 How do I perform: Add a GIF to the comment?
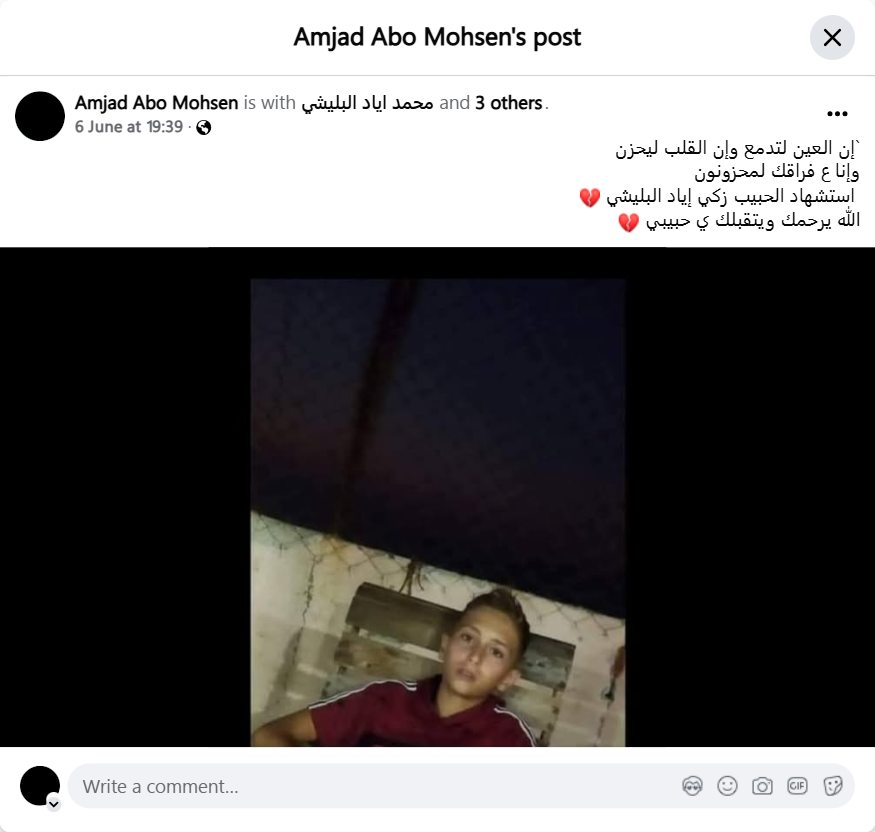pos(797,786)
